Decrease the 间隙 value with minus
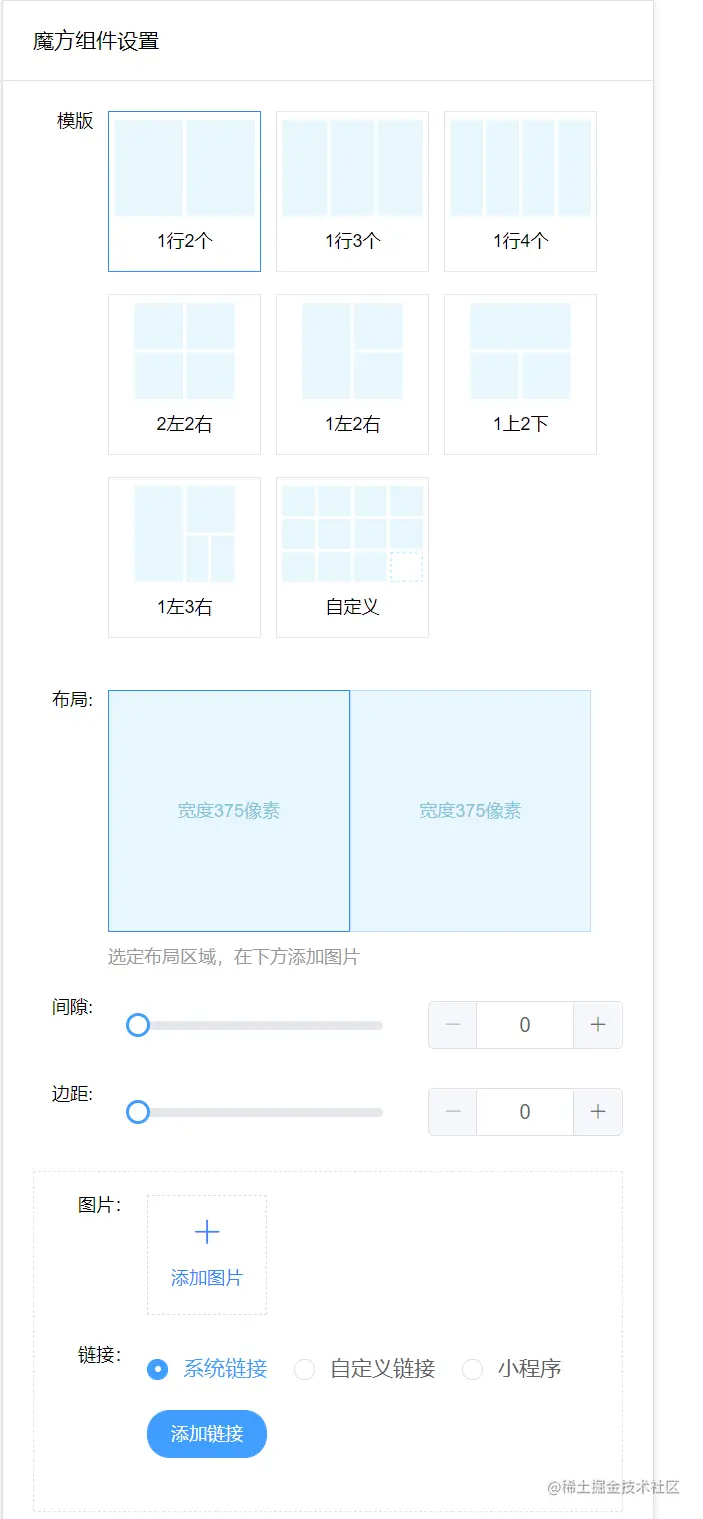Viewport: 703px width, 1519px height. tap(453, 1025)
